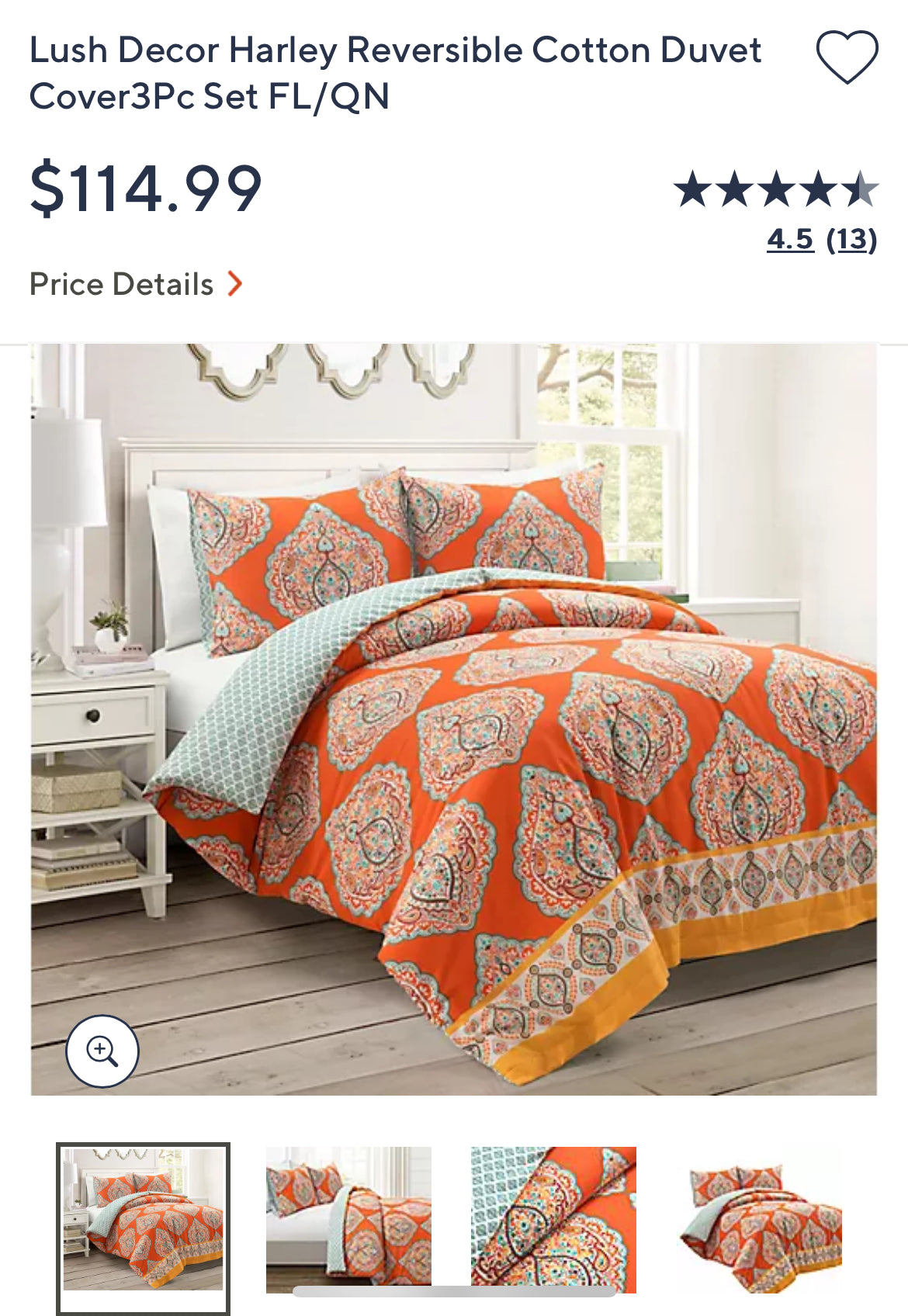The width and height of the screenshot is (908, 1316).
Task: Expand the Price Details section
Action: 120,284
